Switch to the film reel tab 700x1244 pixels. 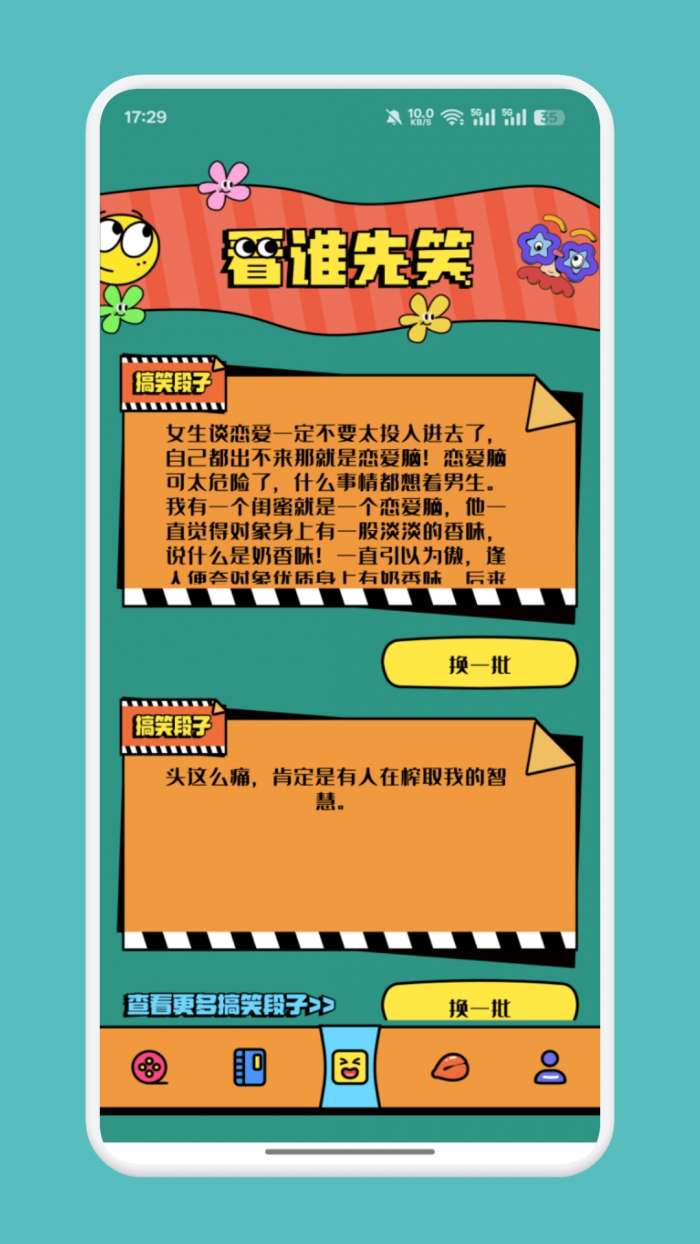click(149, 1067)
